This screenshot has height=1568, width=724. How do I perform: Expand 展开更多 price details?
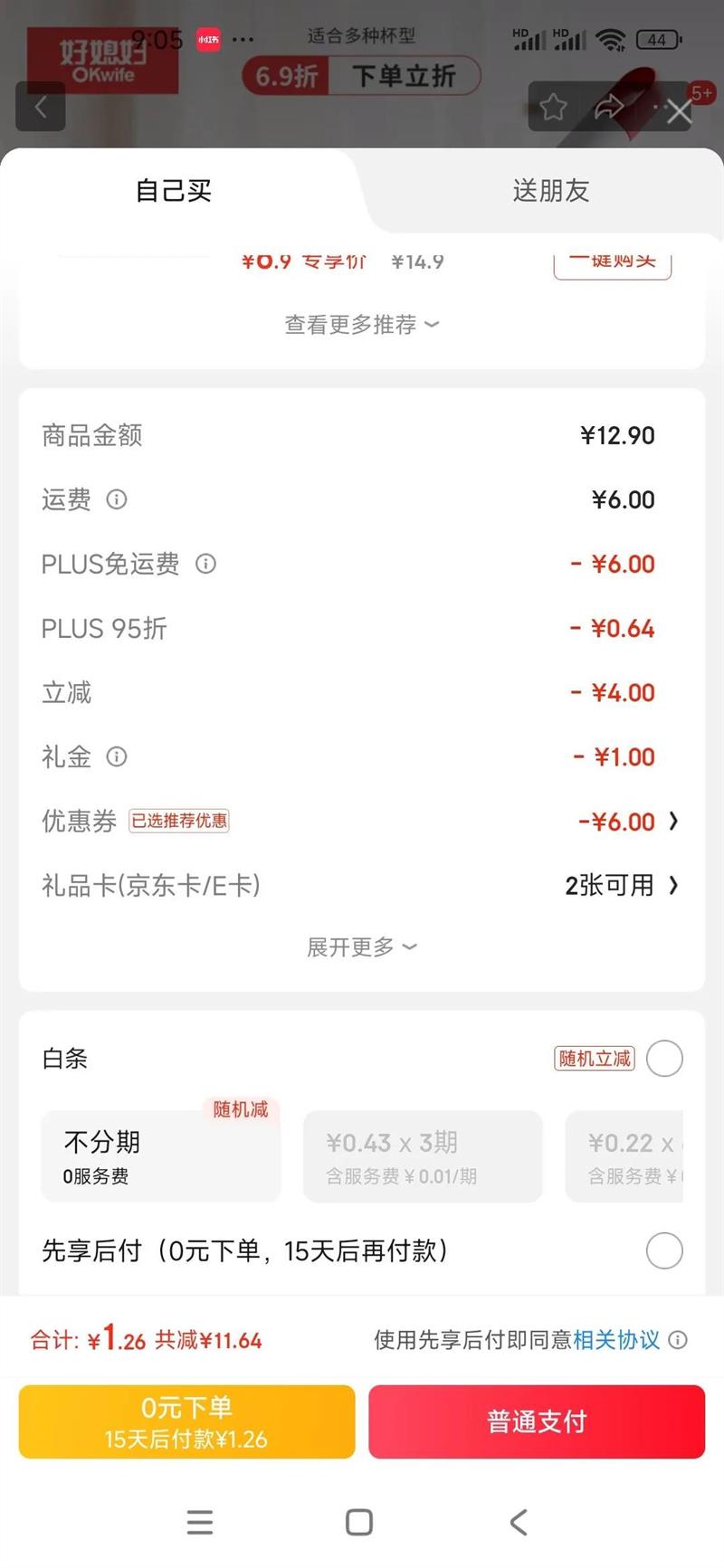[x=361, y=947]
